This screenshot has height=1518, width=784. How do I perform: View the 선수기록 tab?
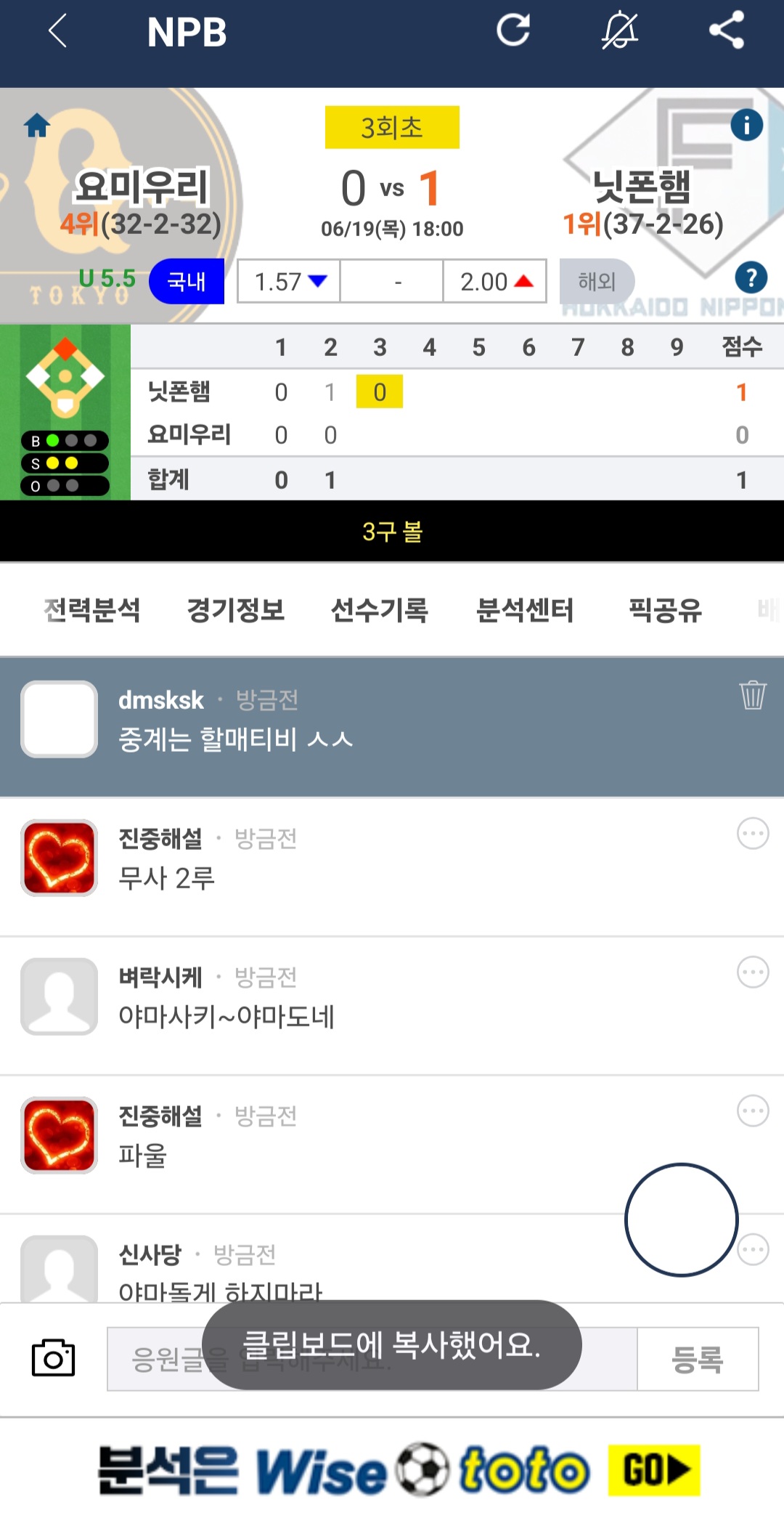click(x=380, y=610)
